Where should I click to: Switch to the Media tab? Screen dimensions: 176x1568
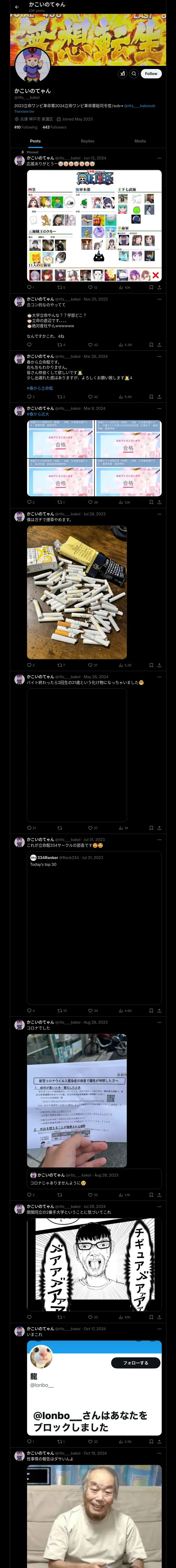[140, 141]
